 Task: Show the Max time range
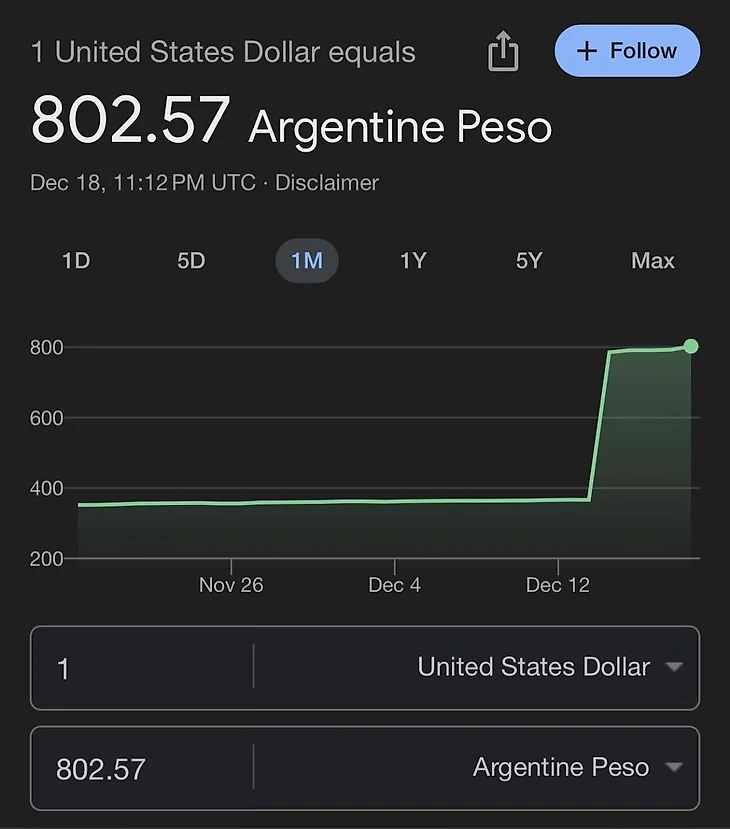[x=653, y=261]
